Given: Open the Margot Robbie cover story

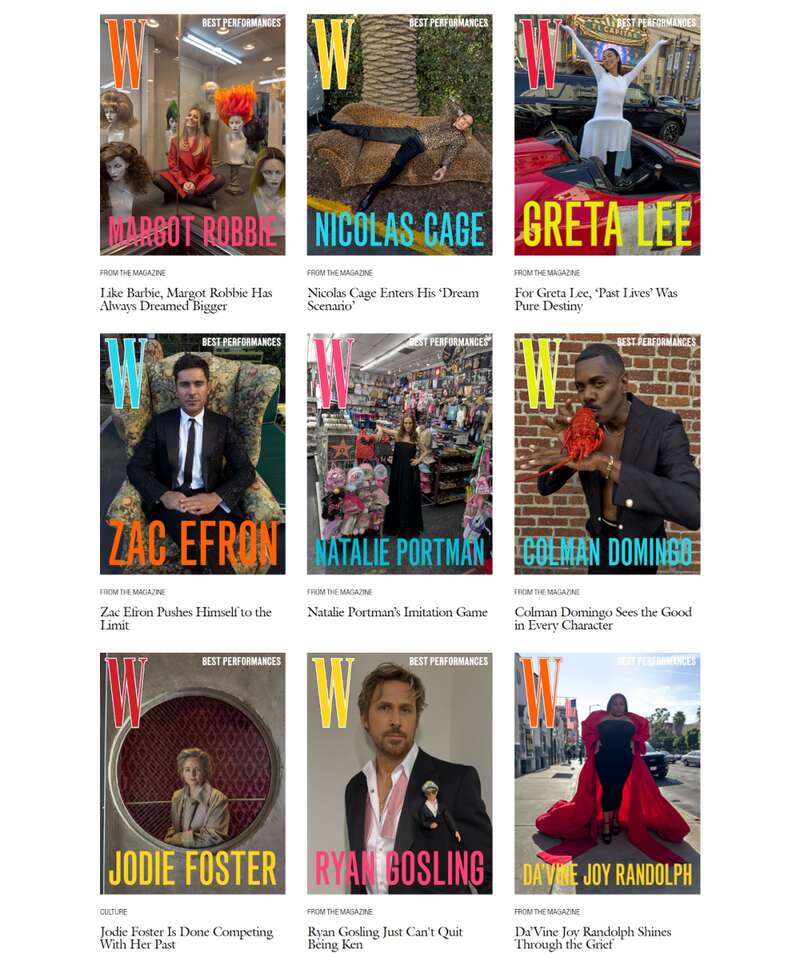Looking at the screenshot, I should (x=192, y=134).
